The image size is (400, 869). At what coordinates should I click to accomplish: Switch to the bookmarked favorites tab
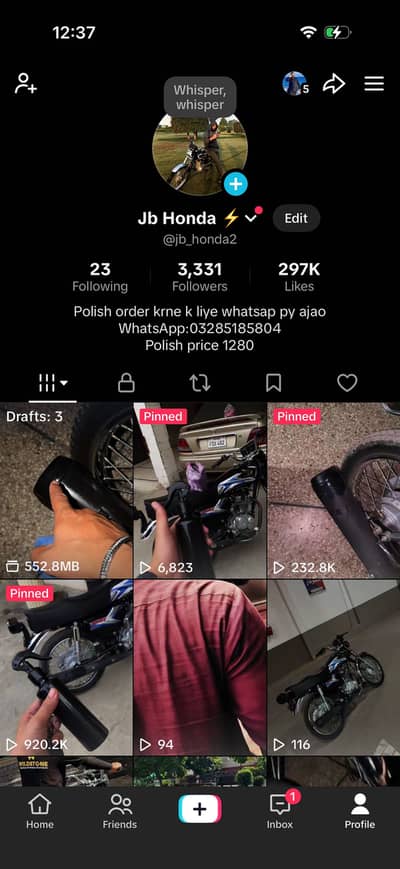273,382
